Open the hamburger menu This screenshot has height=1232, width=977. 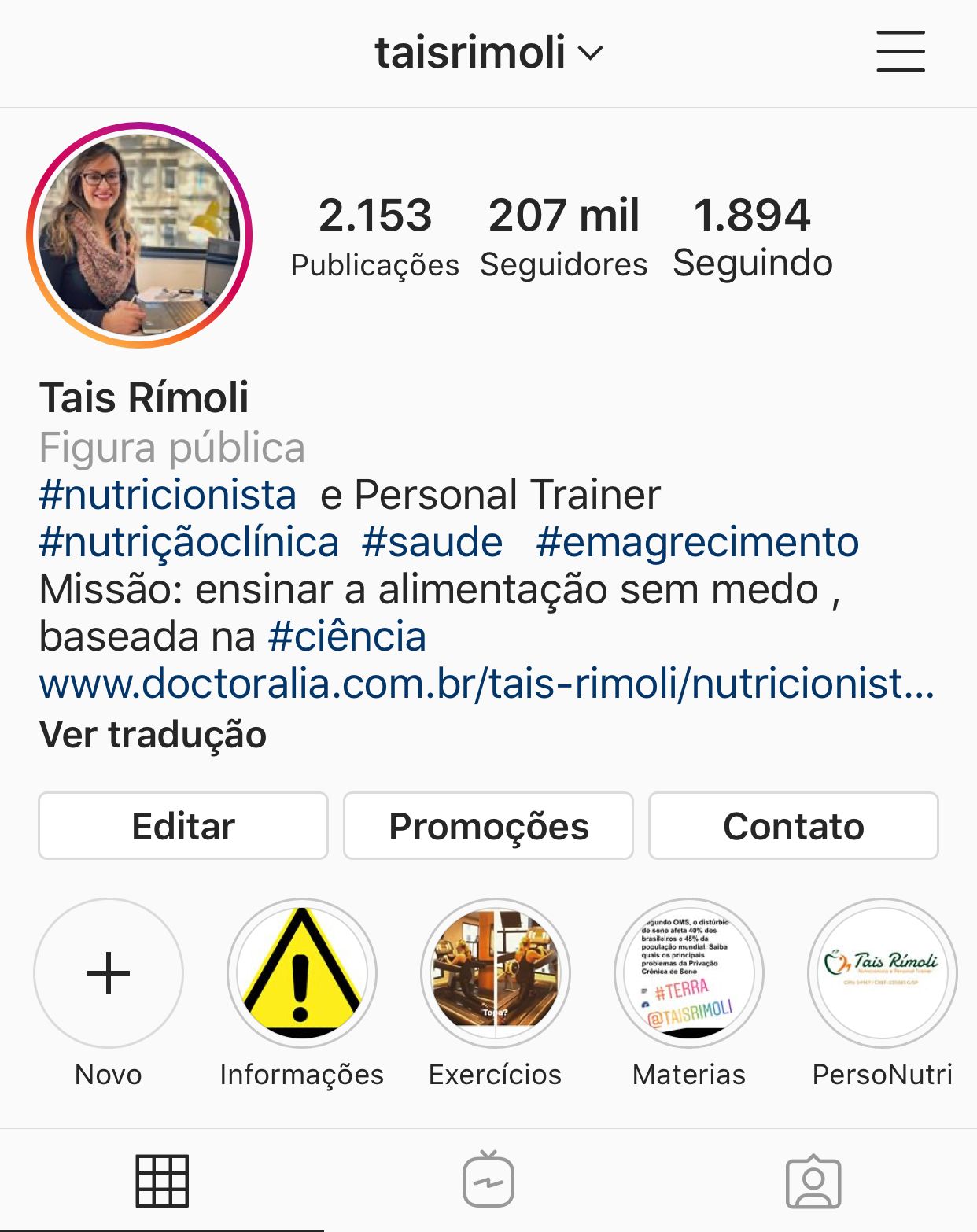pyautogui.click(x=900, y=50)
